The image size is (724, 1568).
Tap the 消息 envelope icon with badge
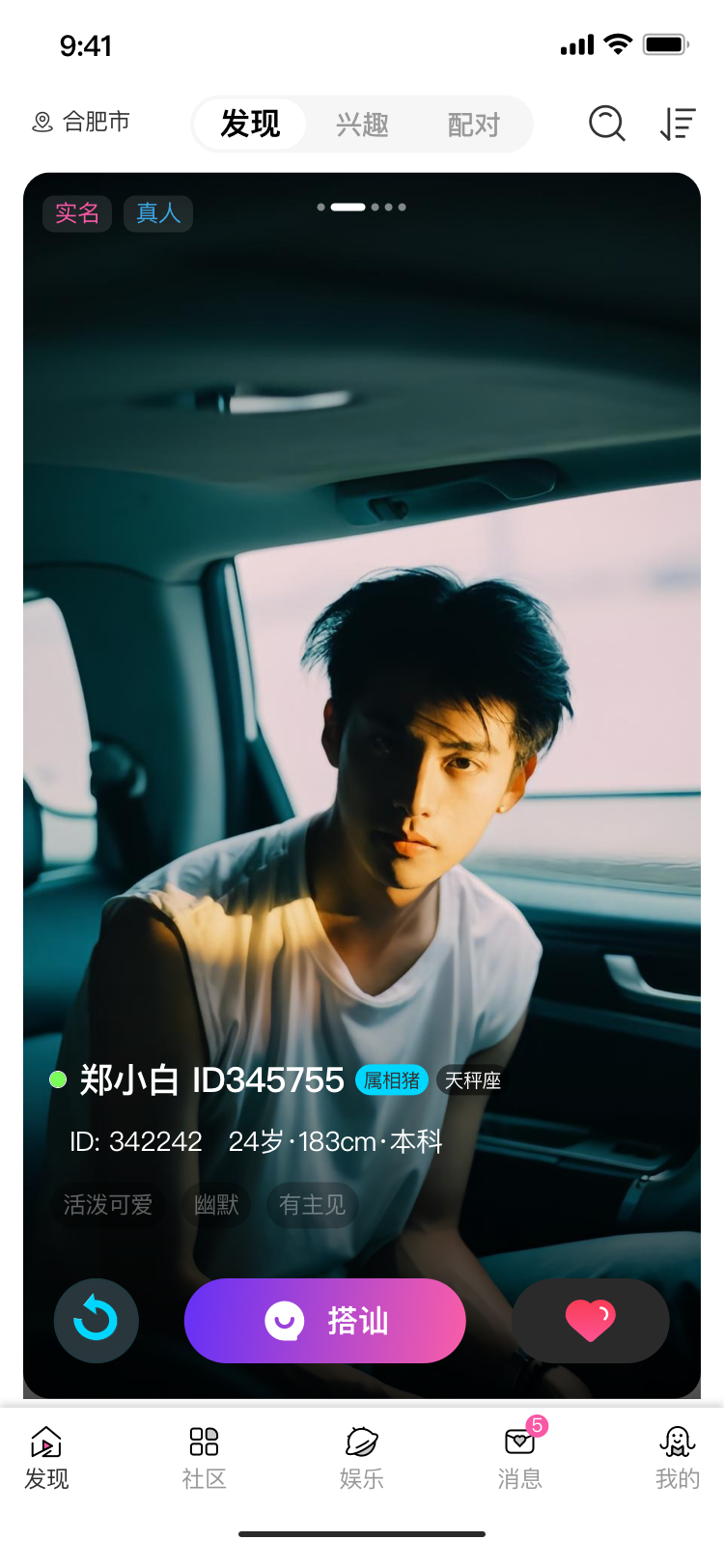point(518,1442)
